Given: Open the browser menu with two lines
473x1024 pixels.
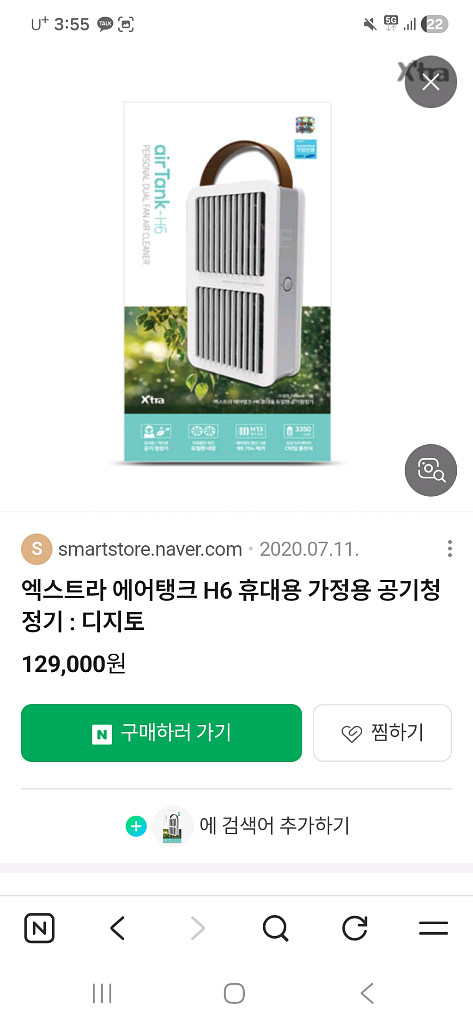Looking at the screenshot, I should [433, 928].
